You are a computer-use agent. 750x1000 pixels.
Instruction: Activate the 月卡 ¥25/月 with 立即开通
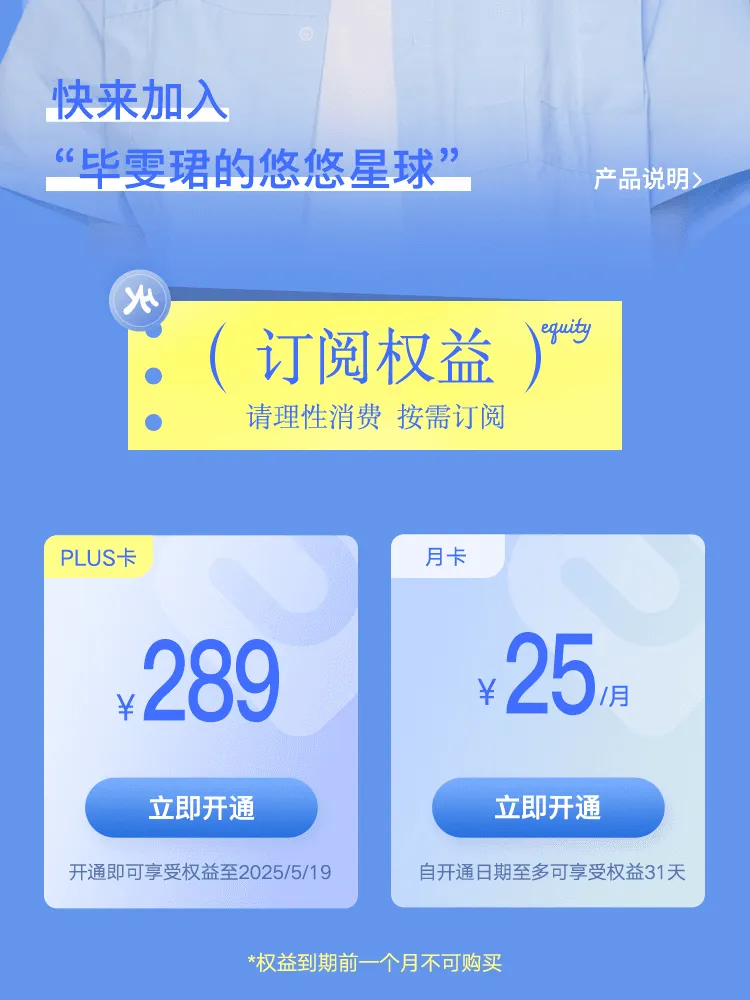548,808
